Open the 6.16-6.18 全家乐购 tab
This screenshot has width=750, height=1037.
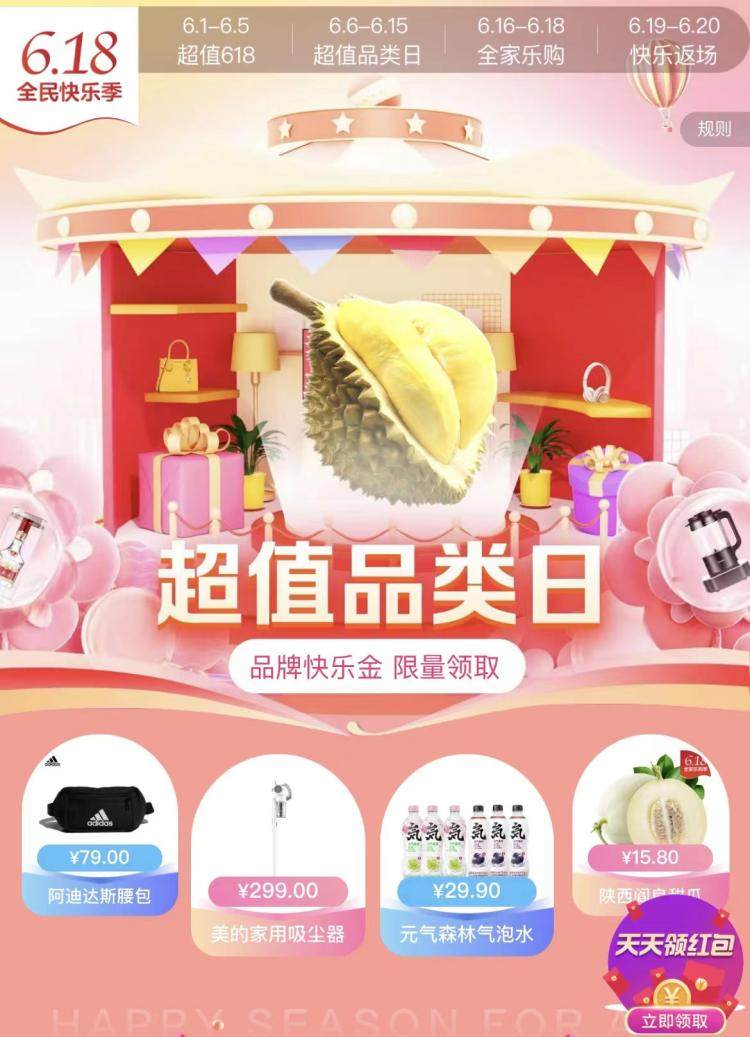[520, 40]
